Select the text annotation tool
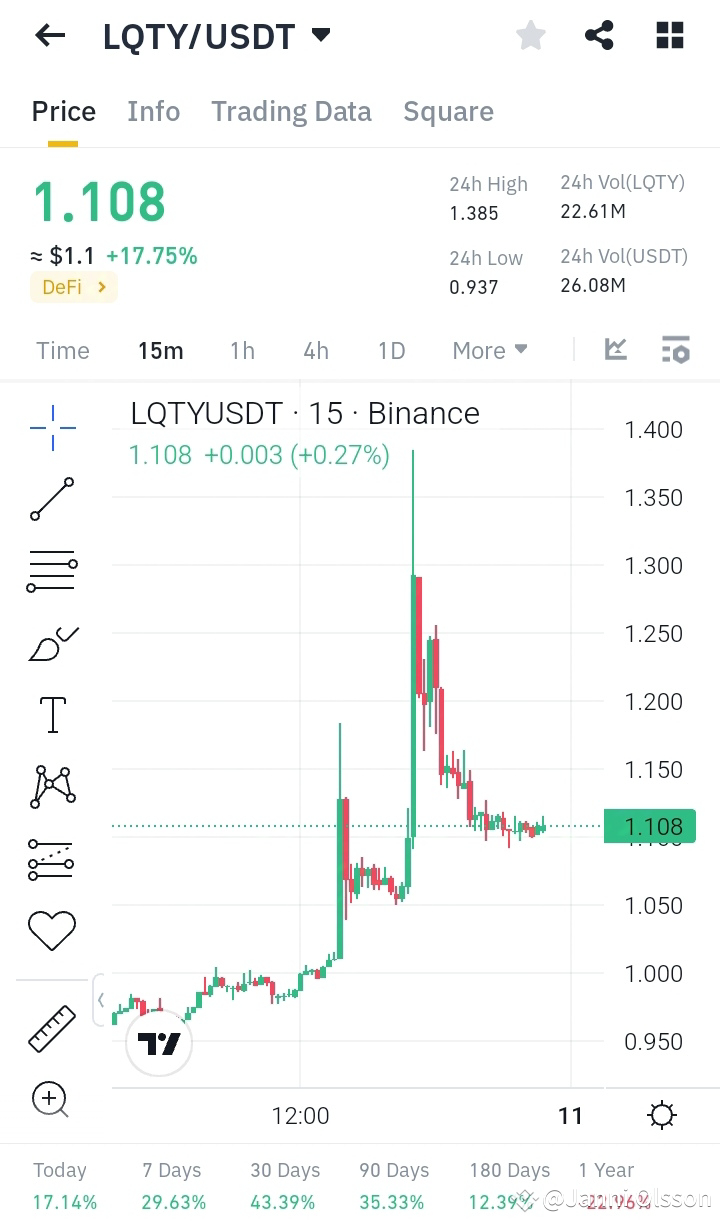Screen dimensions: 720x1221 (51, 714)
